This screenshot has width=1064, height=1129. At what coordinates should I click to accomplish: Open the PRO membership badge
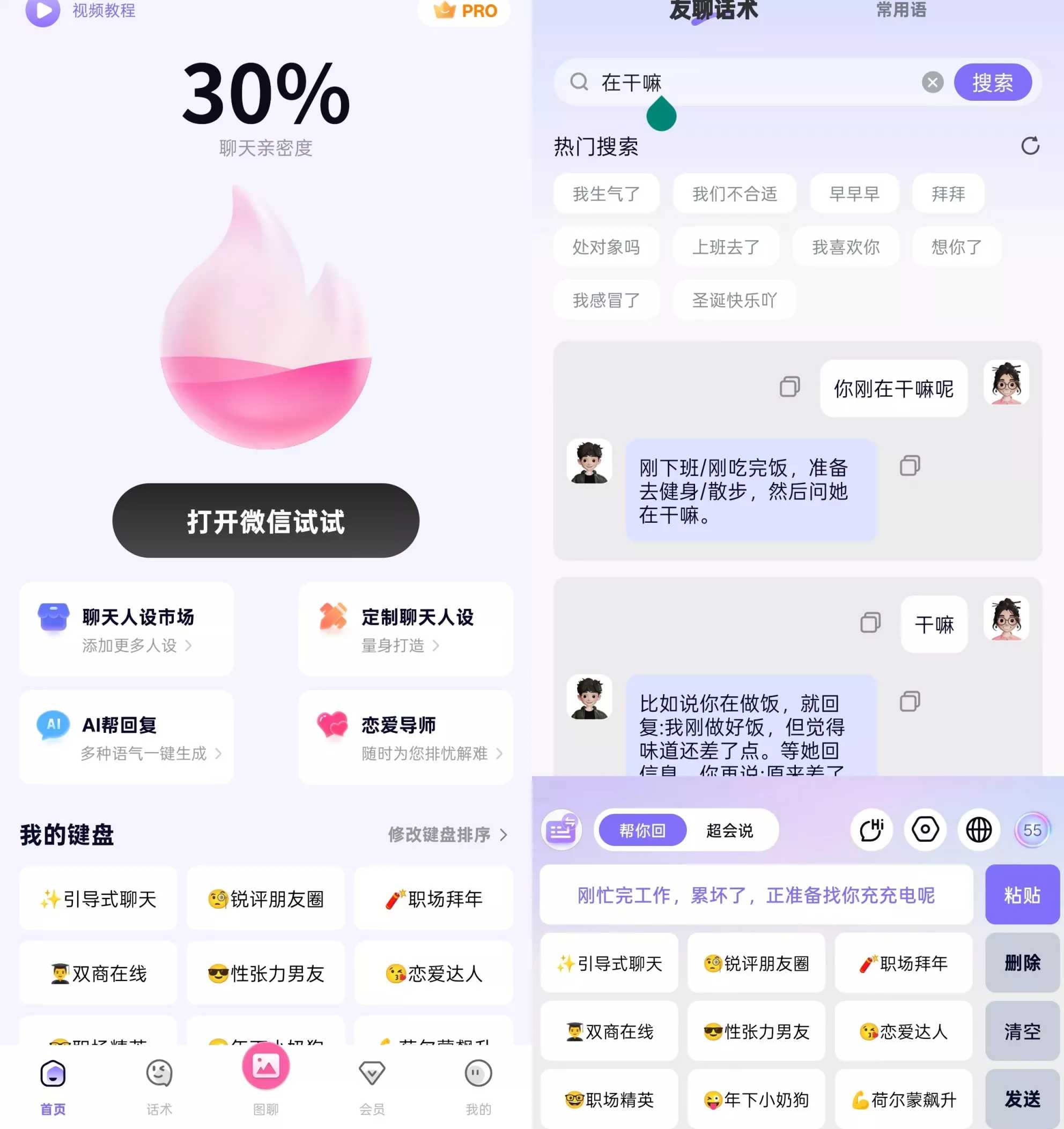pyautogui.click(x=464, y=10)
